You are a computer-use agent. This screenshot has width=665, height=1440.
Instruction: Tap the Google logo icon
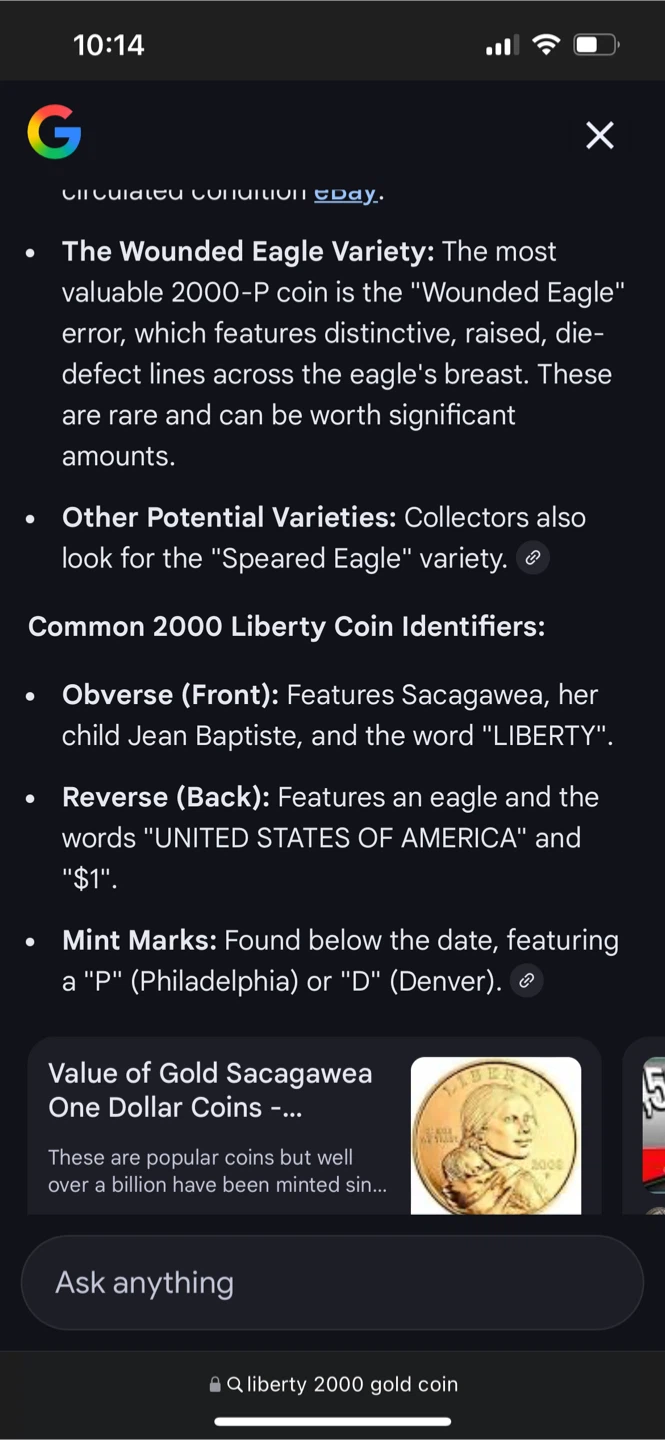click(54, 132)
